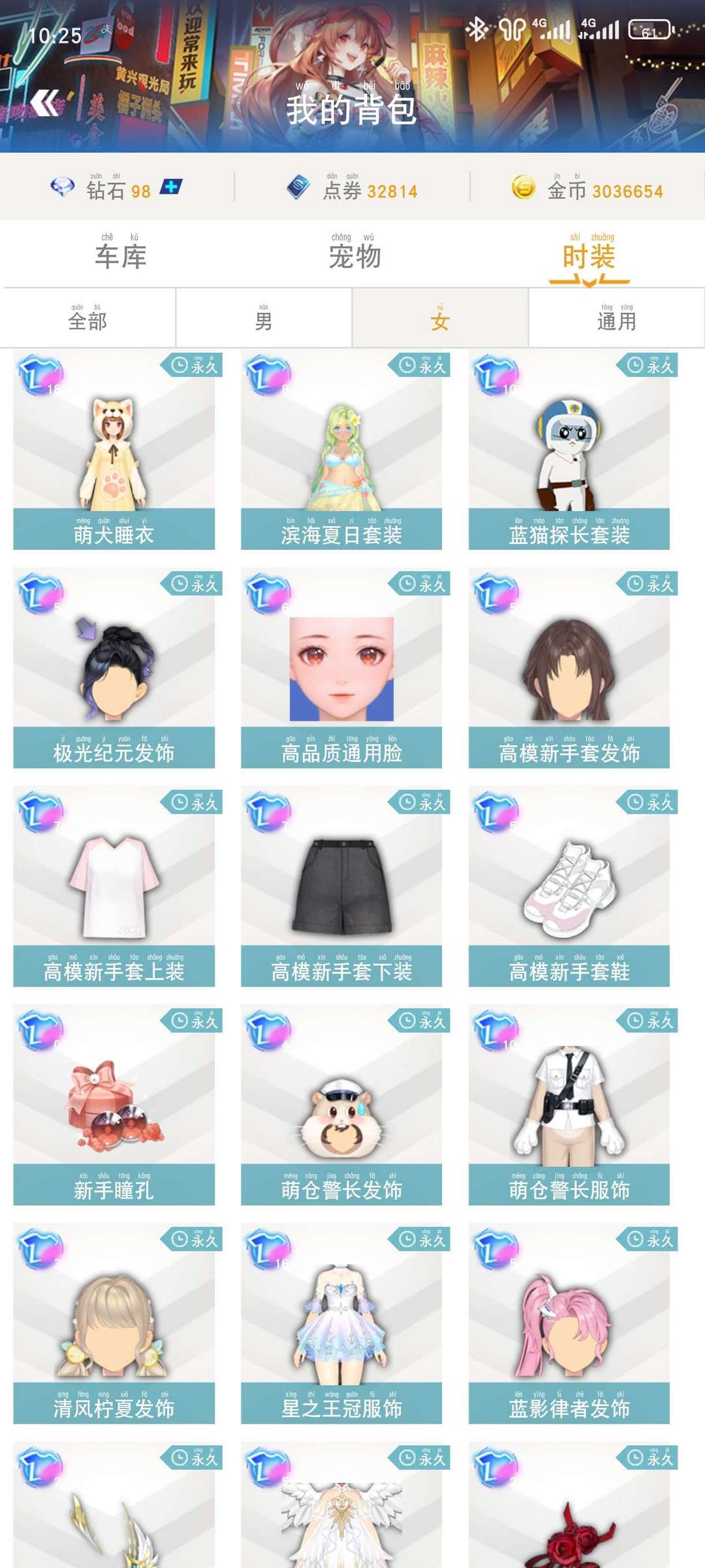The height and width of the screenshot is (1568, 705).
Task: Open the 车库 (garage) tab
Action: point(121,256)
